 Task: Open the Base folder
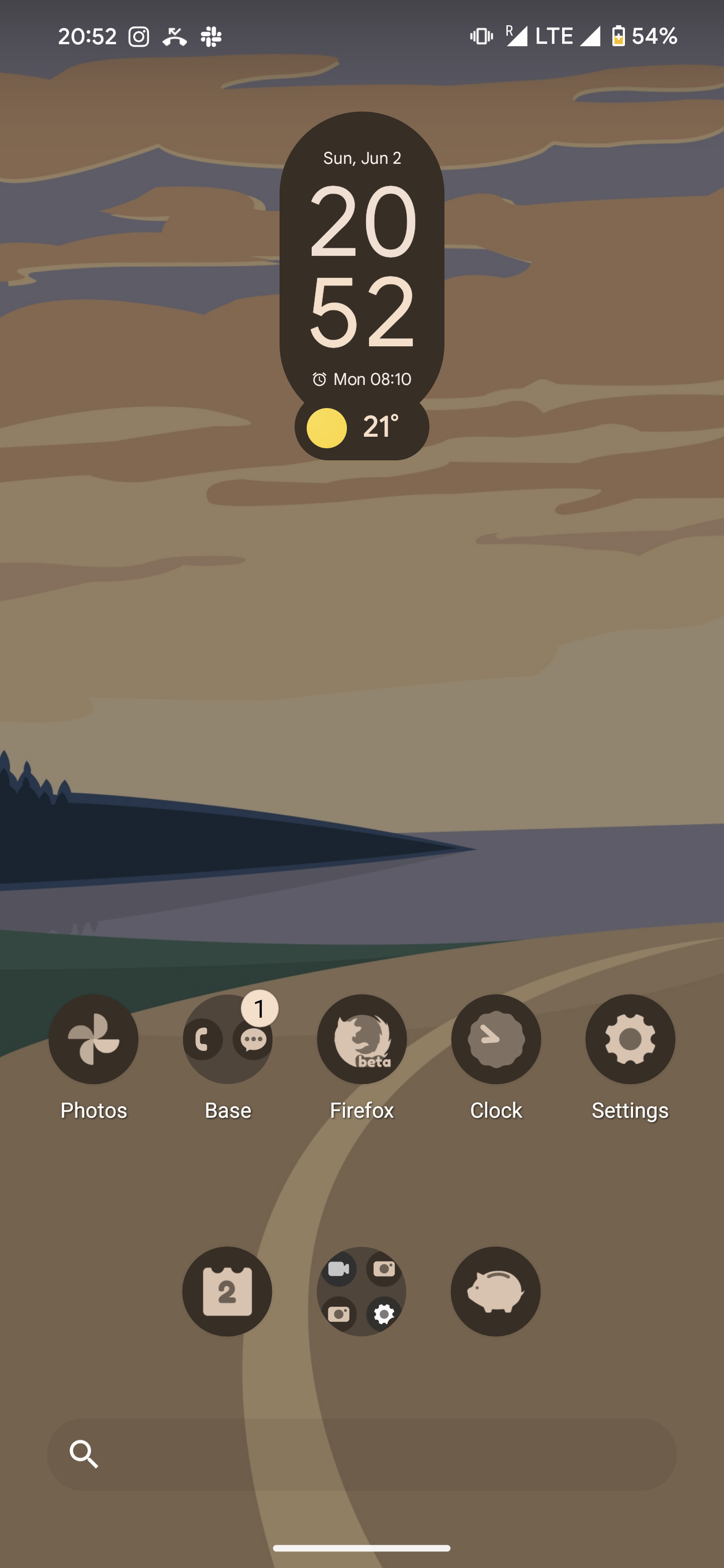227,1039
